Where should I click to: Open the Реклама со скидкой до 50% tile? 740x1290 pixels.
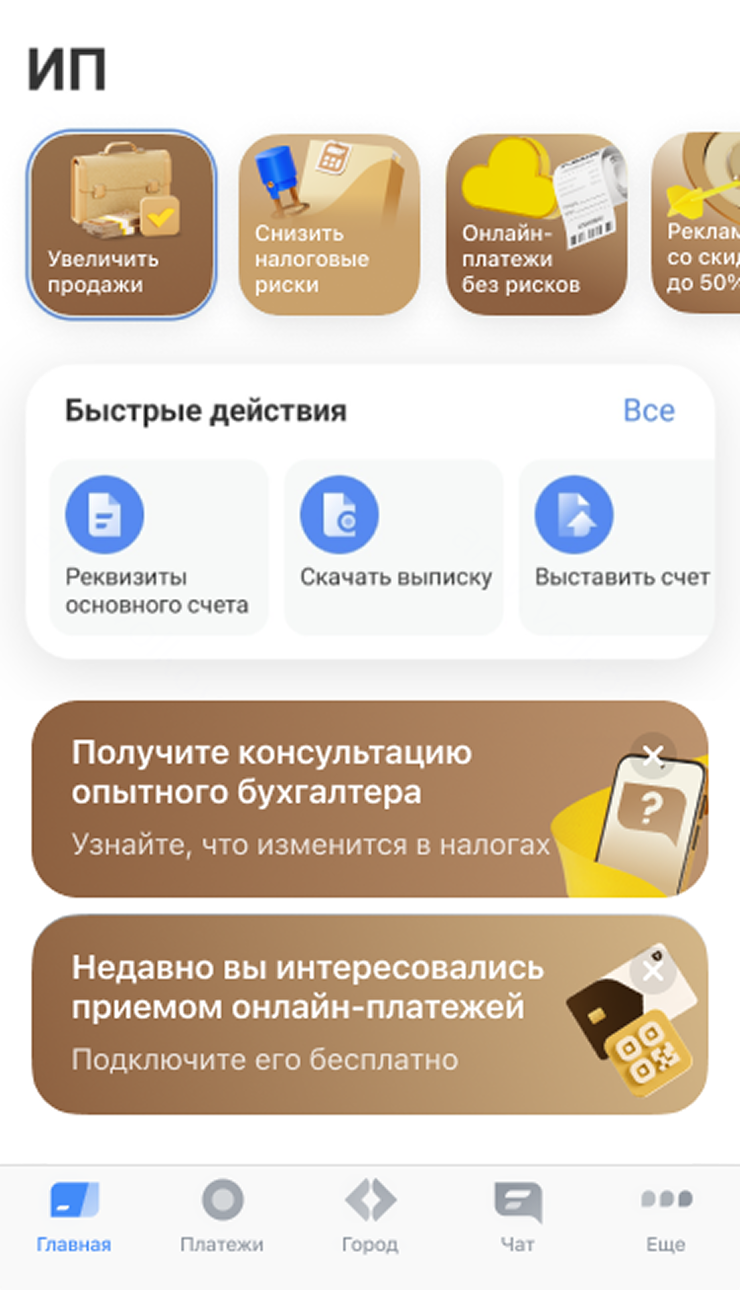click(x=698, y=224)
